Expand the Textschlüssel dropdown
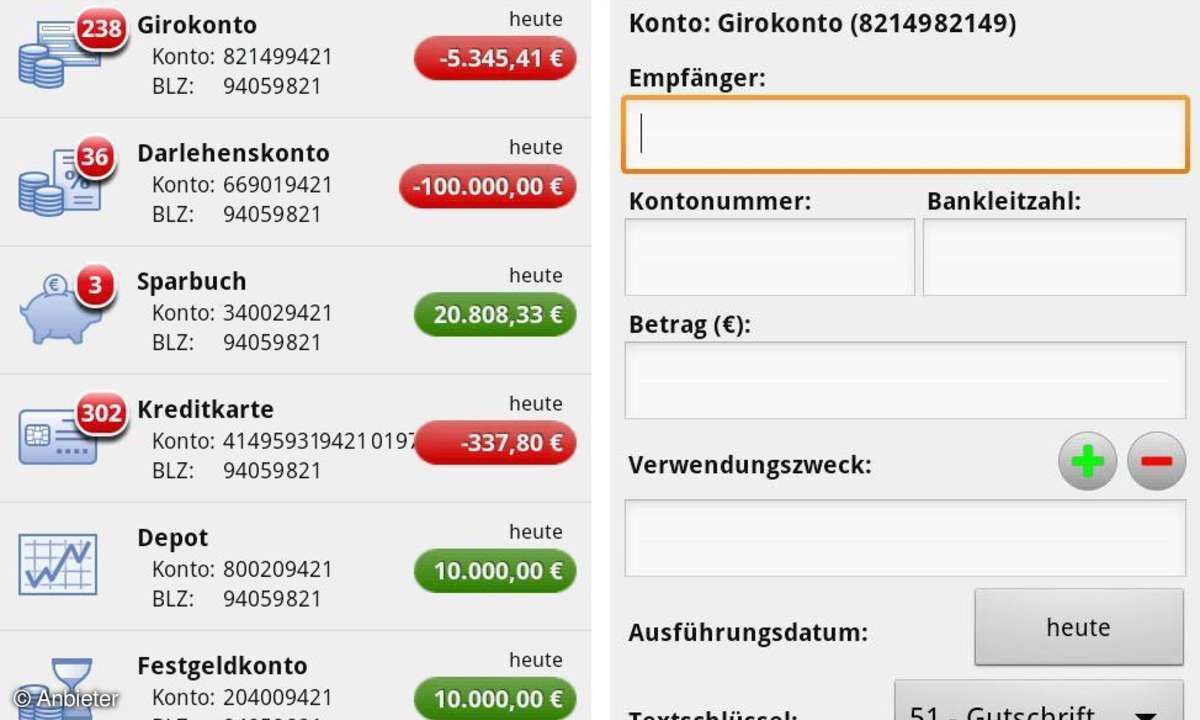Viewport: 1200px width, 720px height. 1037,705
